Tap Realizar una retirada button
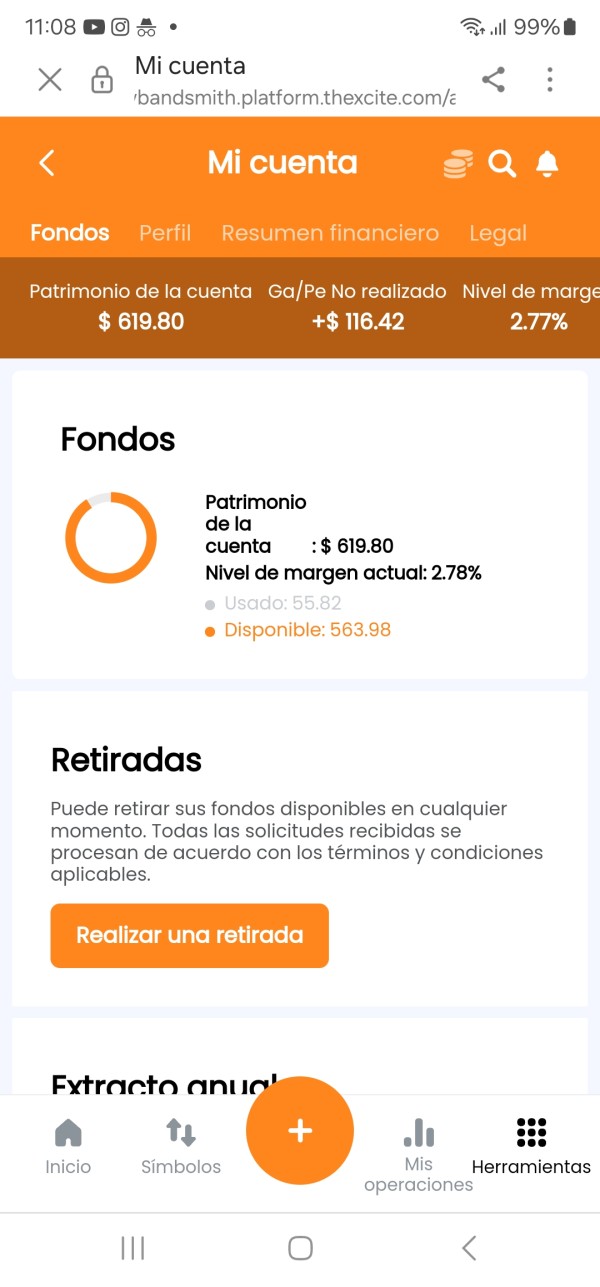Viewport: 600px width, 1287px height. [x=190, y=936]
